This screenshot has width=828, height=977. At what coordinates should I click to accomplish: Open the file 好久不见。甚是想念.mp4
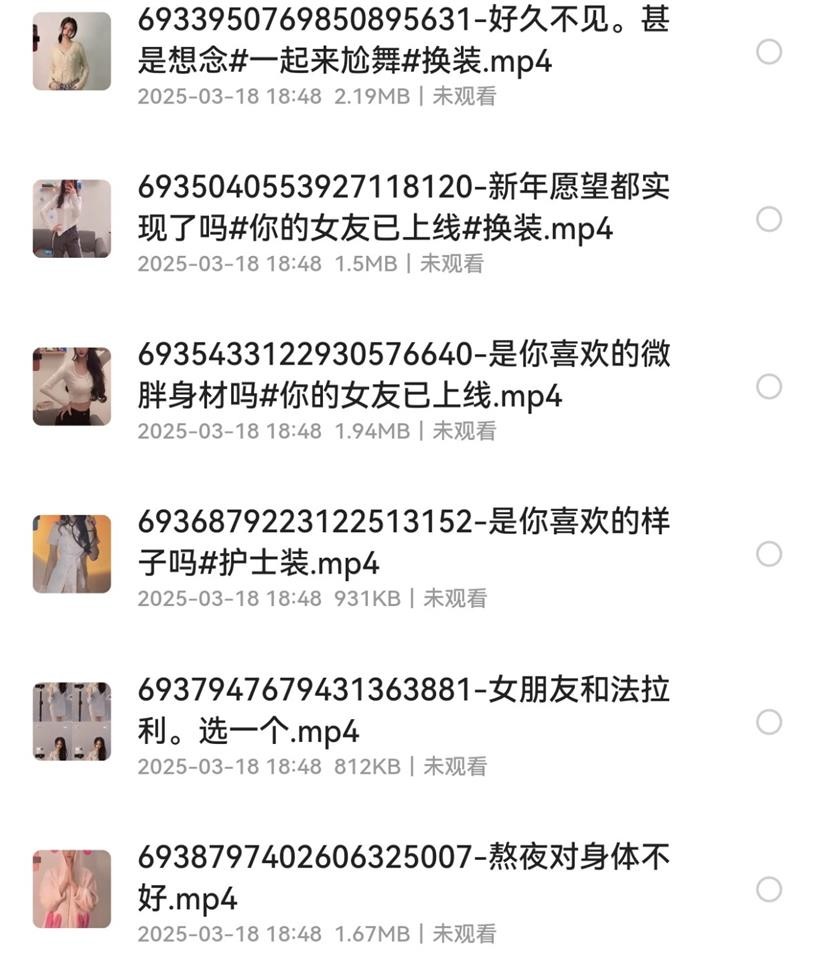400,42
